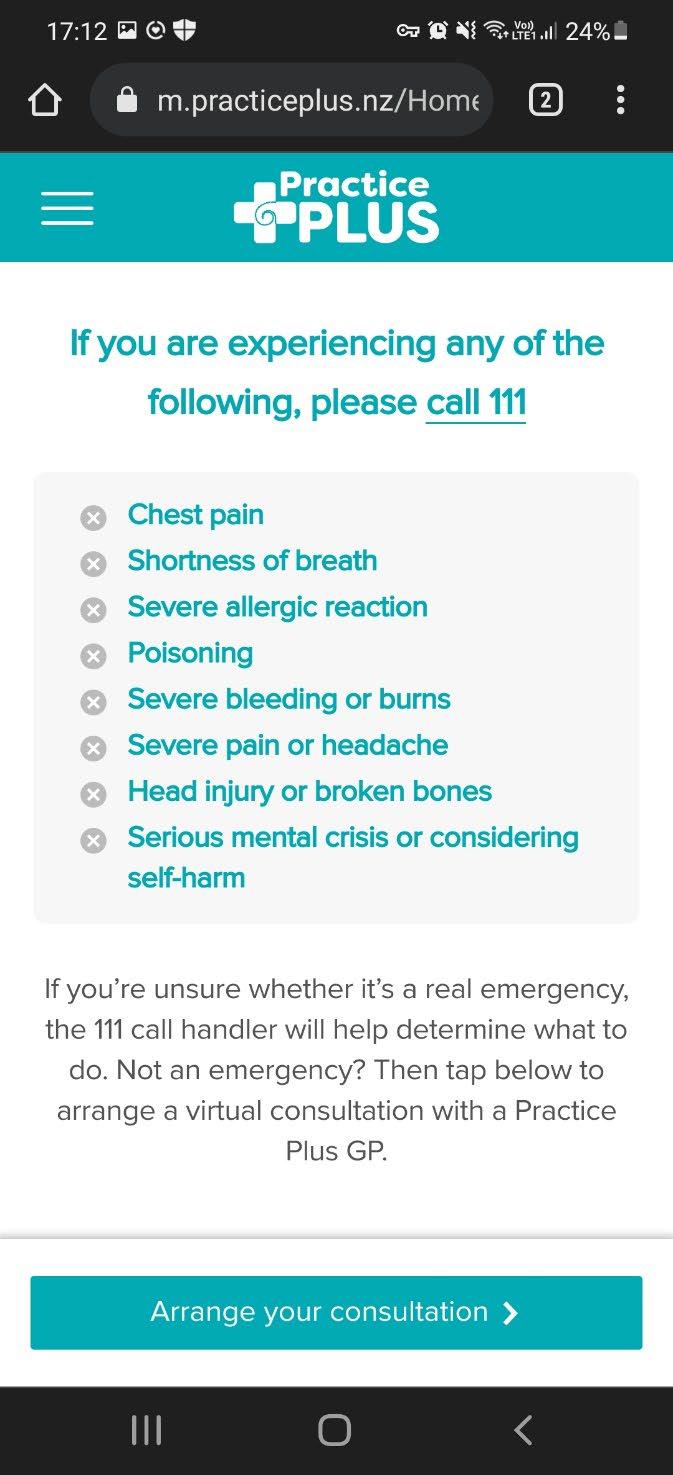Screen dimensions: 673x1475
Task: Open the recent apps view
Action: (147, 1430)
